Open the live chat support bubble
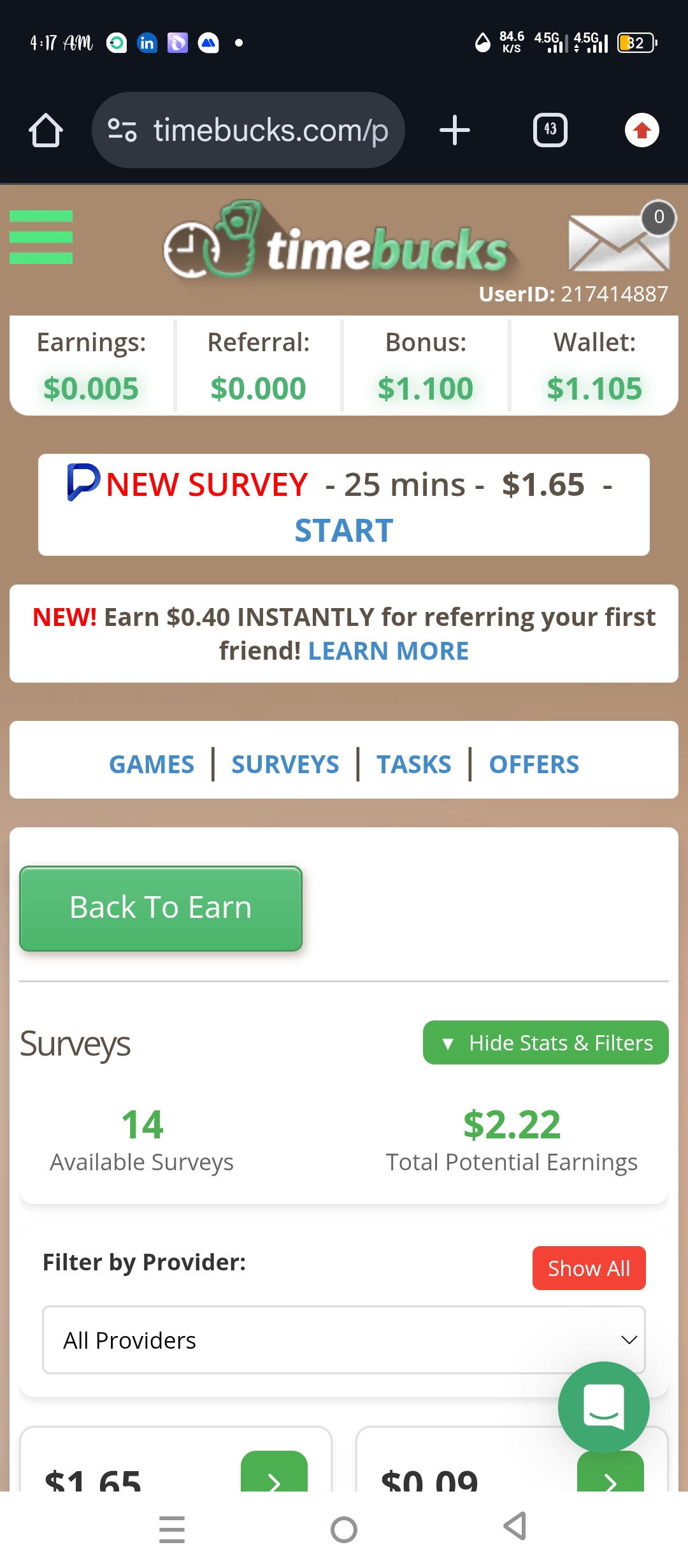 (x=603, y=1406)
